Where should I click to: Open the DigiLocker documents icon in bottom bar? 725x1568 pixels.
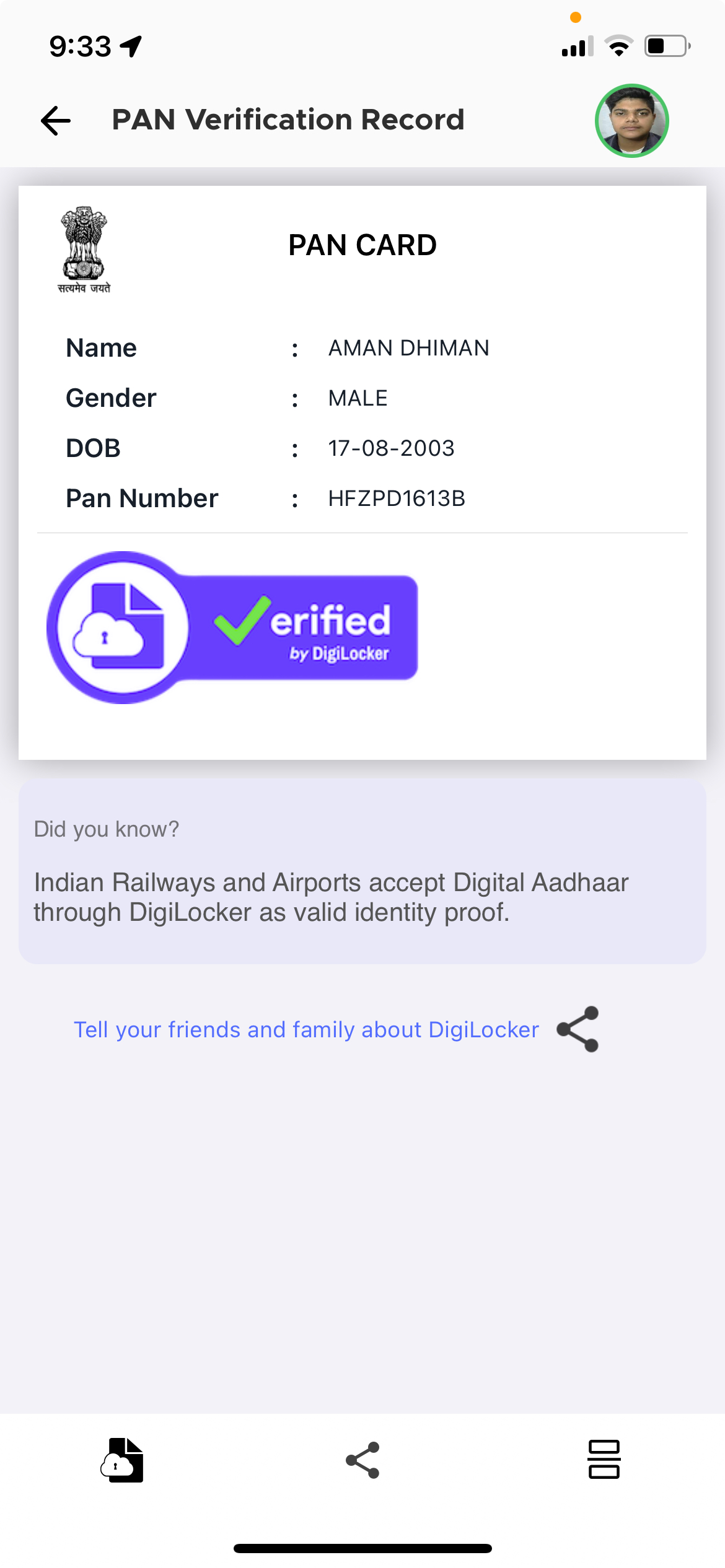point(122,1460)
